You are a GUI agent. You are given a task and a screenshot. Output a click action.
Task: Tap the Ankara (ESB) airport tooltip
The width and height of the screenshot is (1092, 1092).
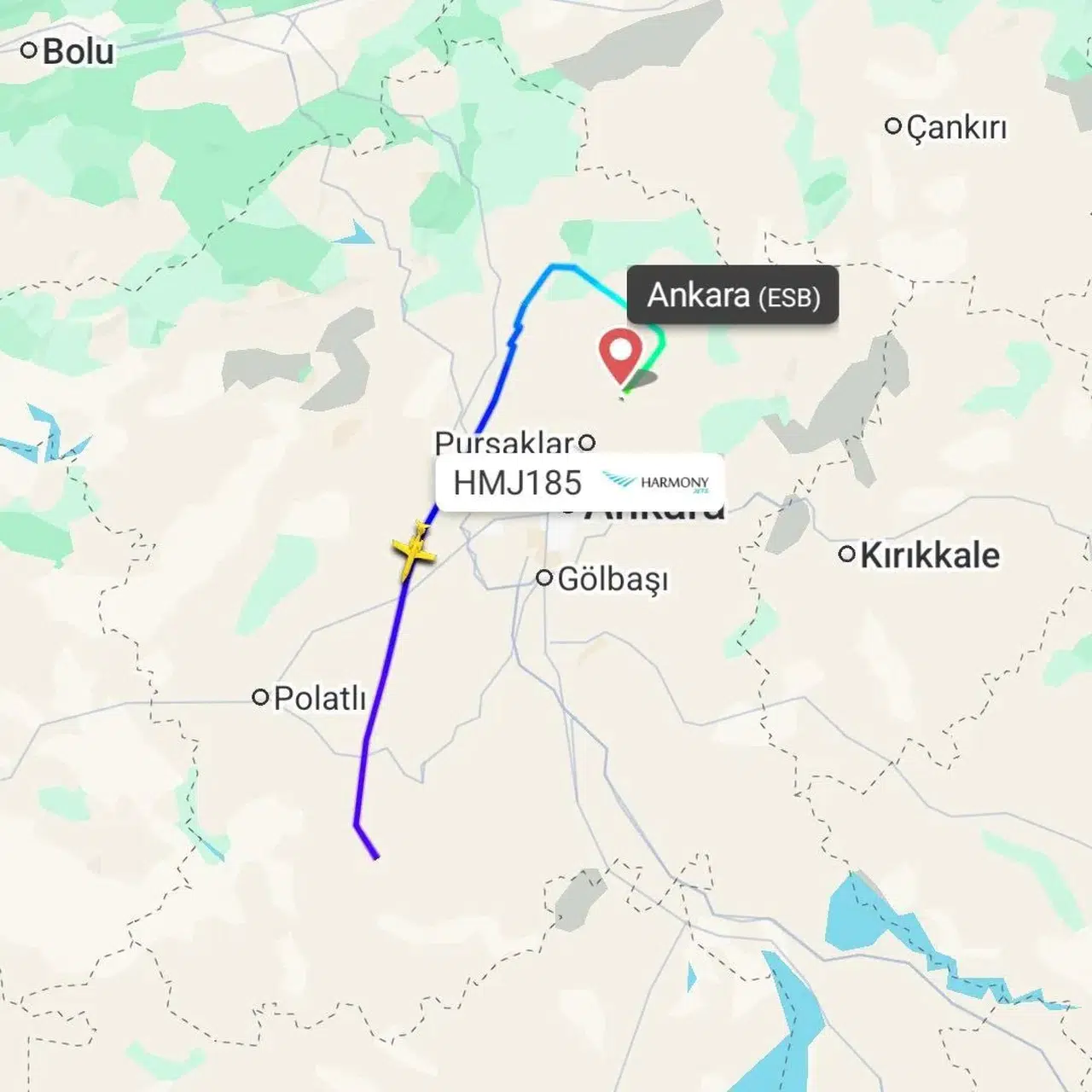point(733,295)
